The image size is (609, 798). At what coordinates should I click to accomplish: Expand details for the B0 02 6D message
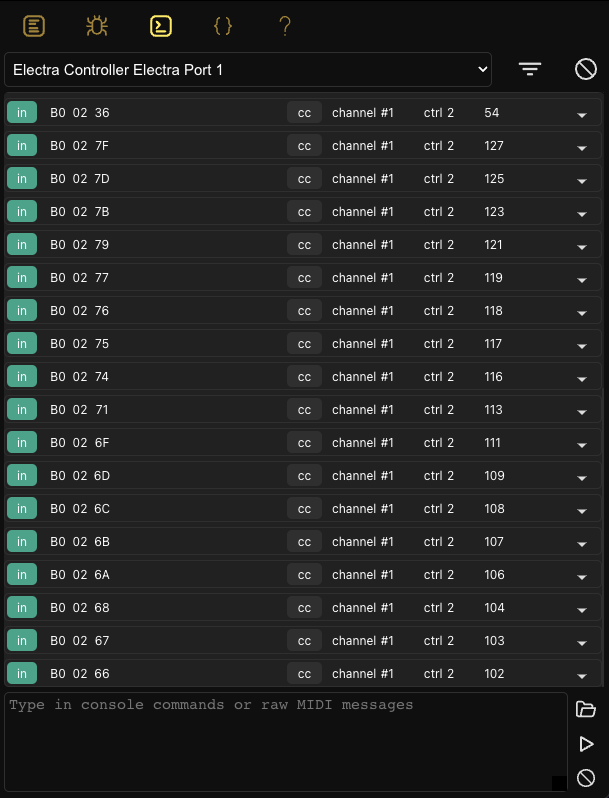click(581, 477)
